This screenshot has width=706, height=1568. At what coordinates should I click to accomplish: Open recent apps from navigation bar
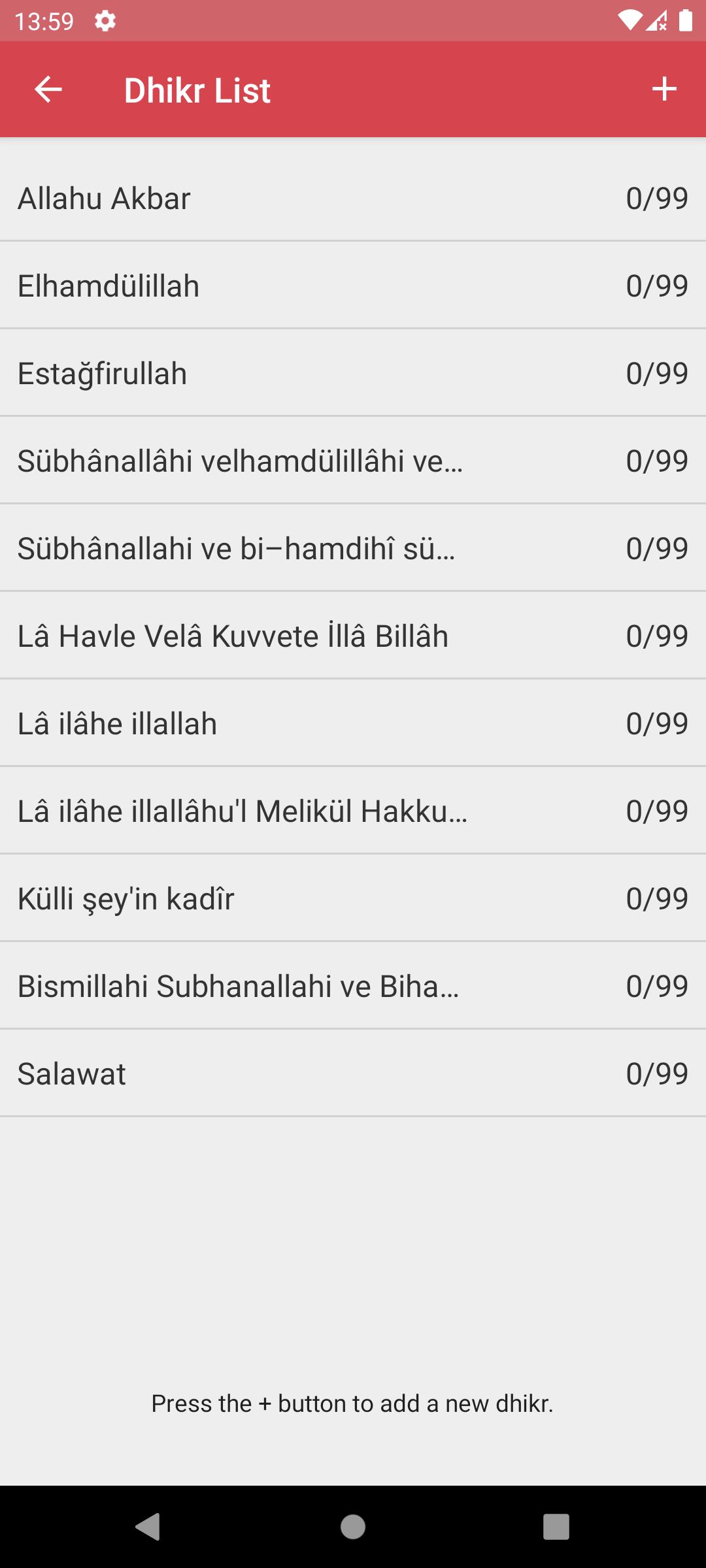coord(556,1527)
